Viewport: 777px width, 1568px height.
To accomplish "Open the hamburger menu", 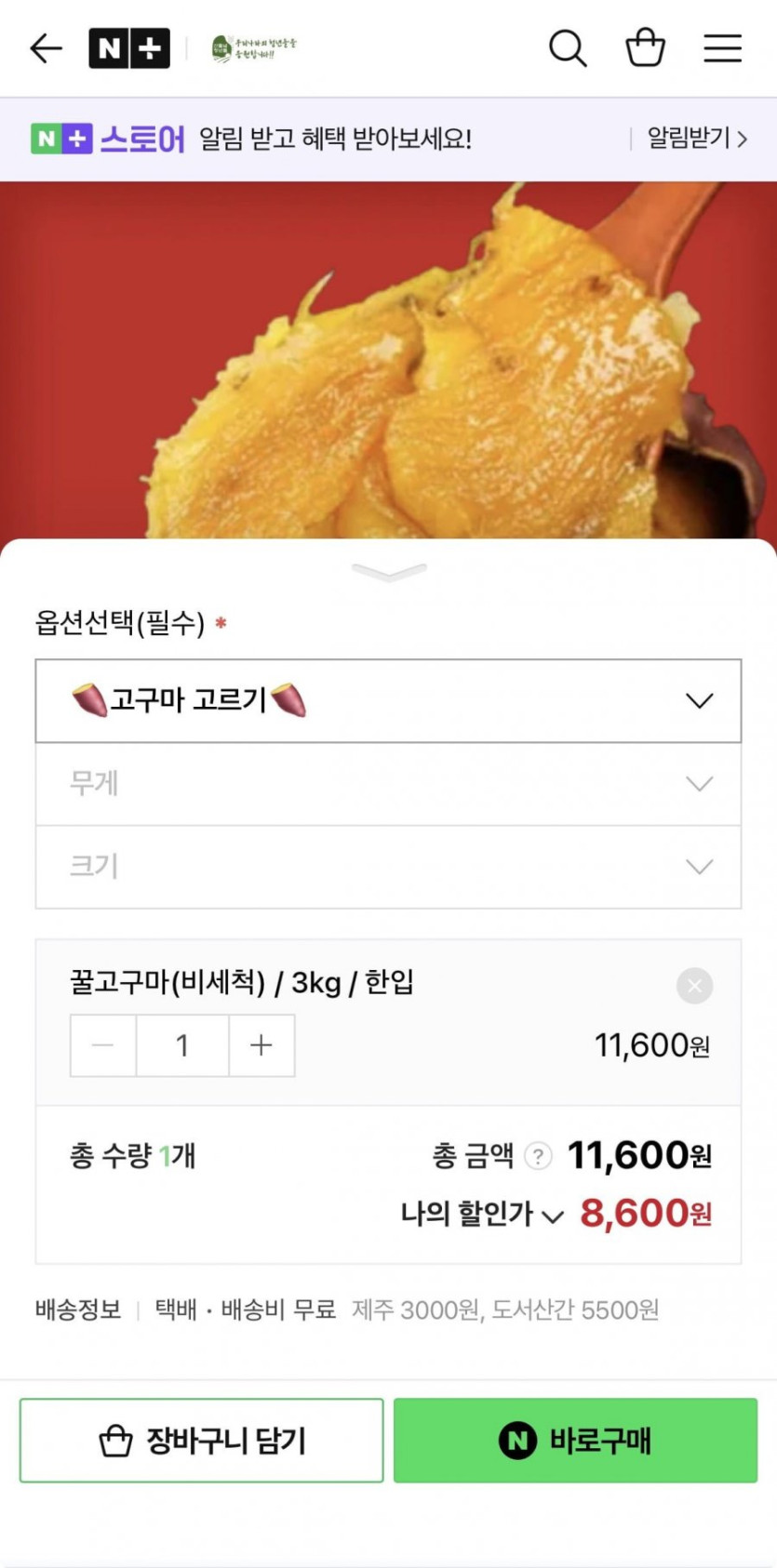I will click(x=722, y=48).
